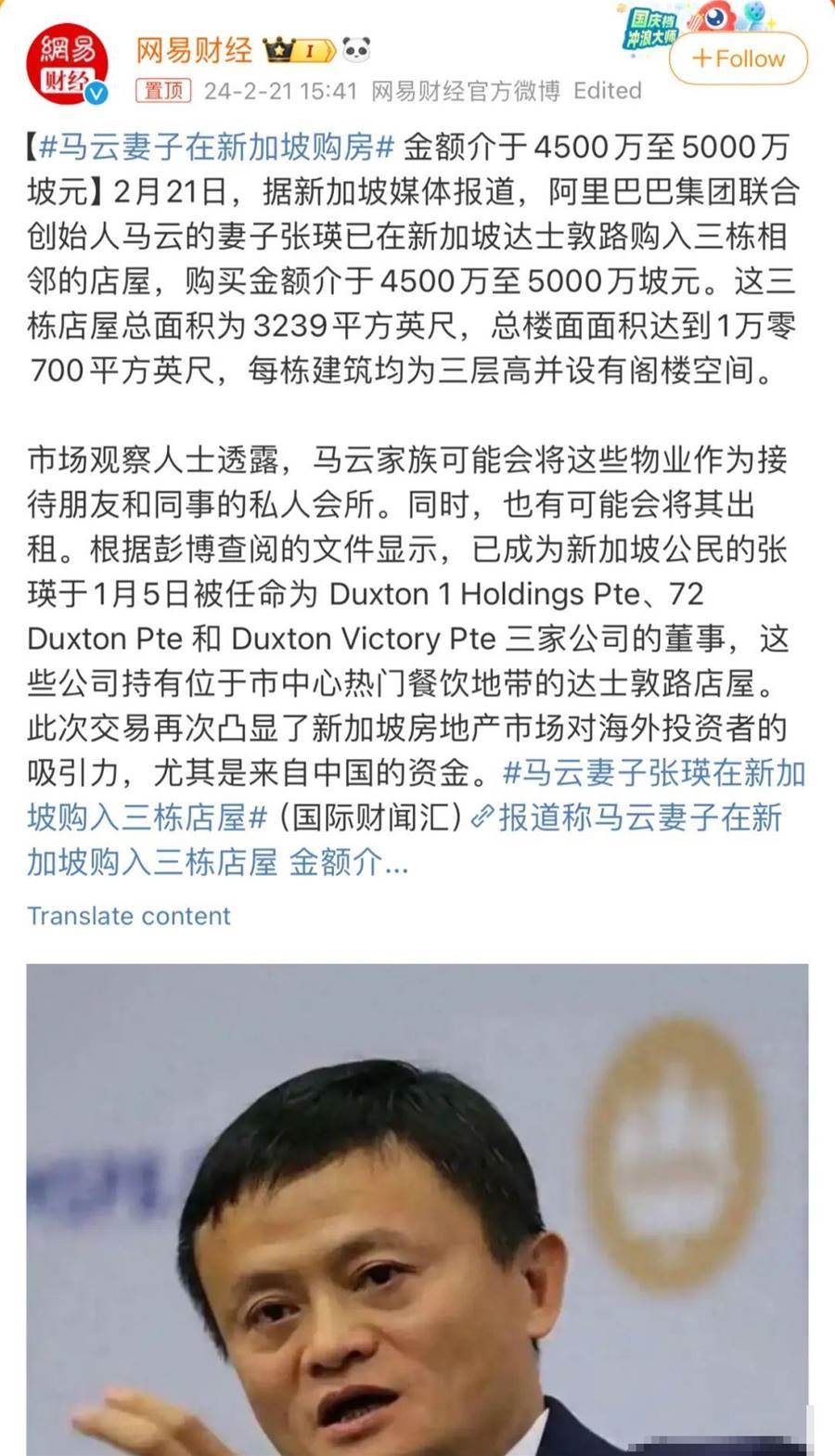
Task: Open hashtag #马云妻子在新加坡购房#
Action: click(x=216, y=147)
